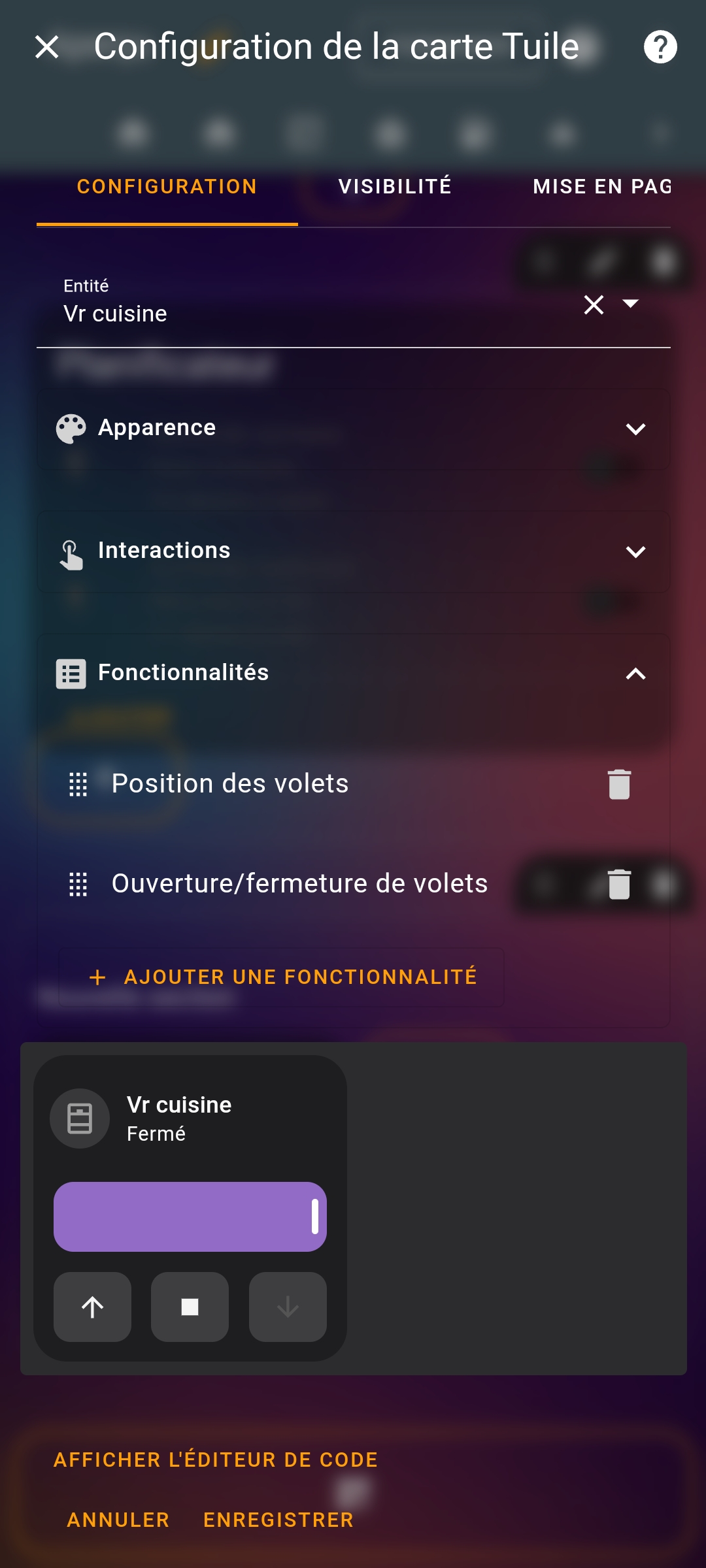Open the Entité dropdown arrow
Image resolution: width=706 pixels, height=1568 pixels.
click(630, 303)
